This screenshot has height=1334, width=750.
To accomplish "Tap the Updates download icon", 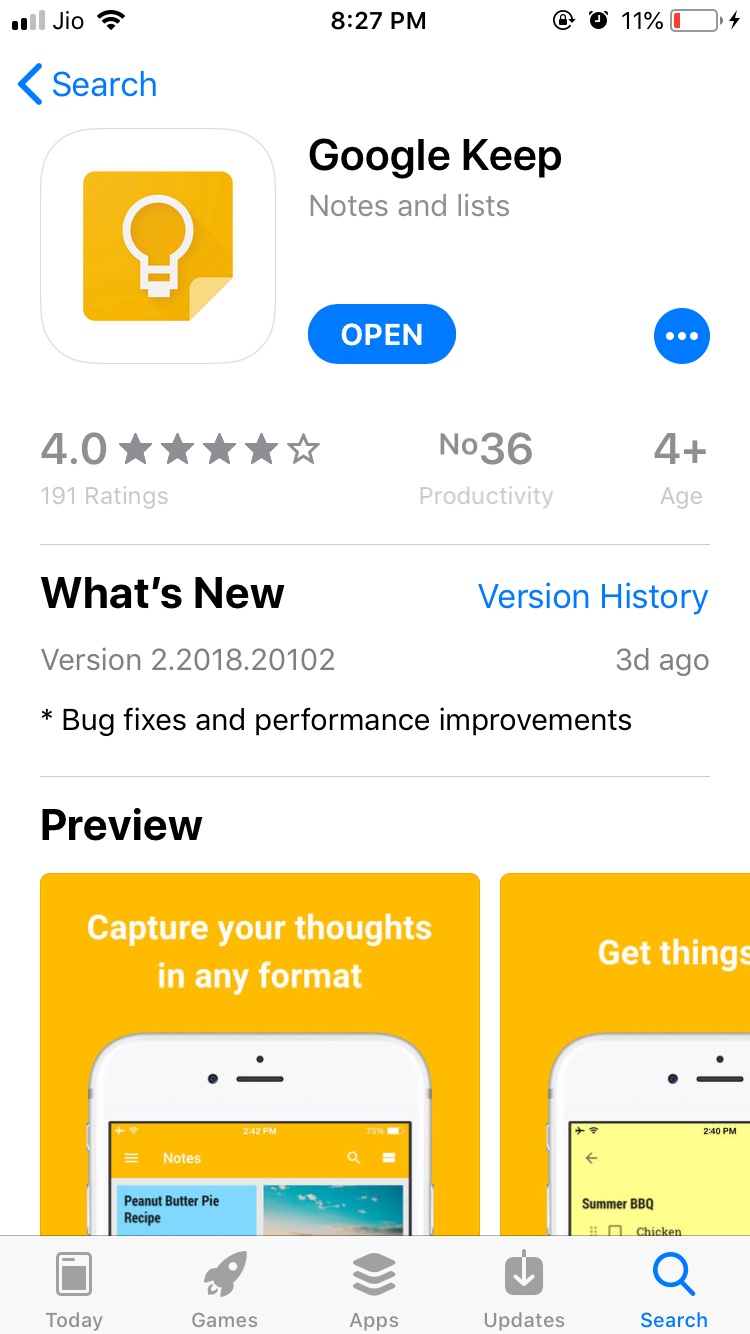I will point(524,1272).
